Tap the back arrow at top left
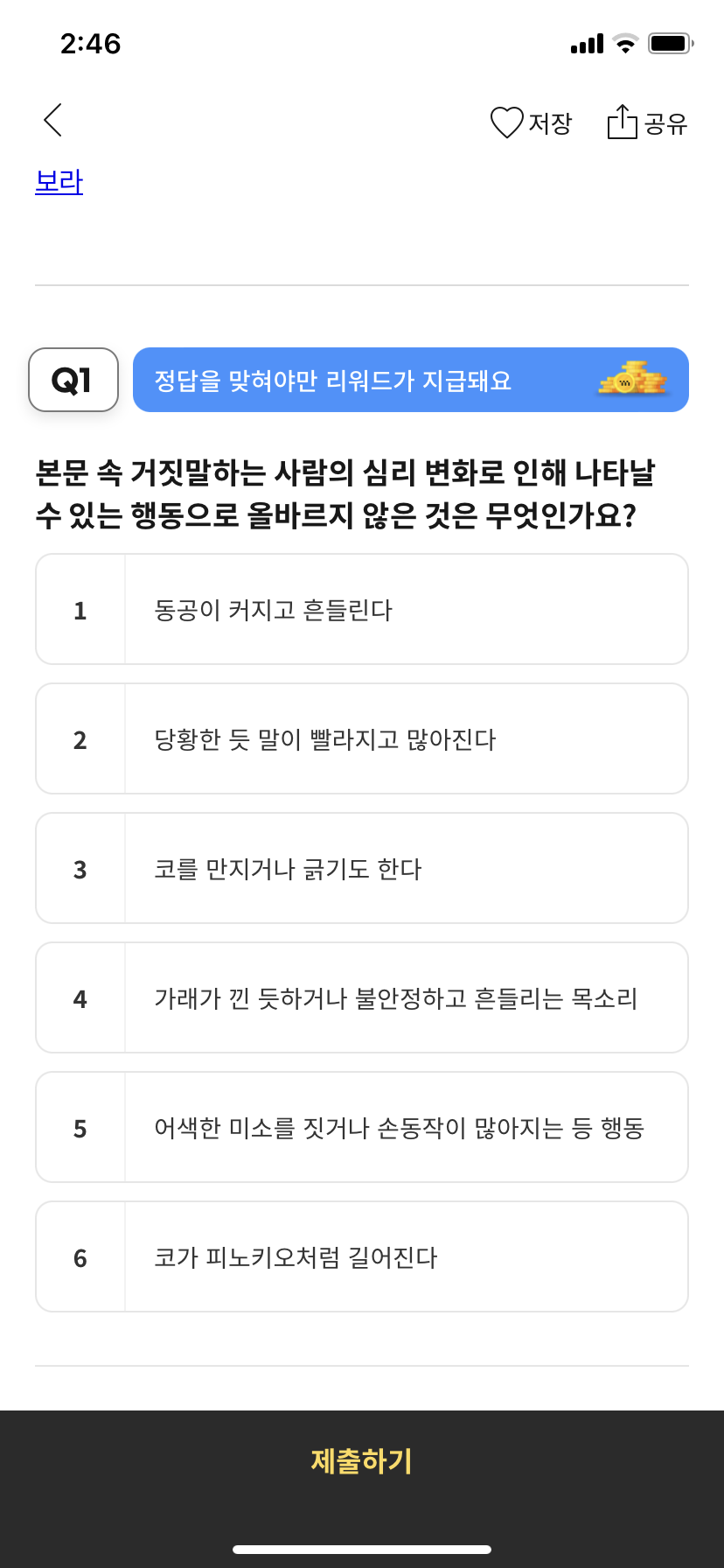Screen dimensions: 724x1568 (52, 120)
